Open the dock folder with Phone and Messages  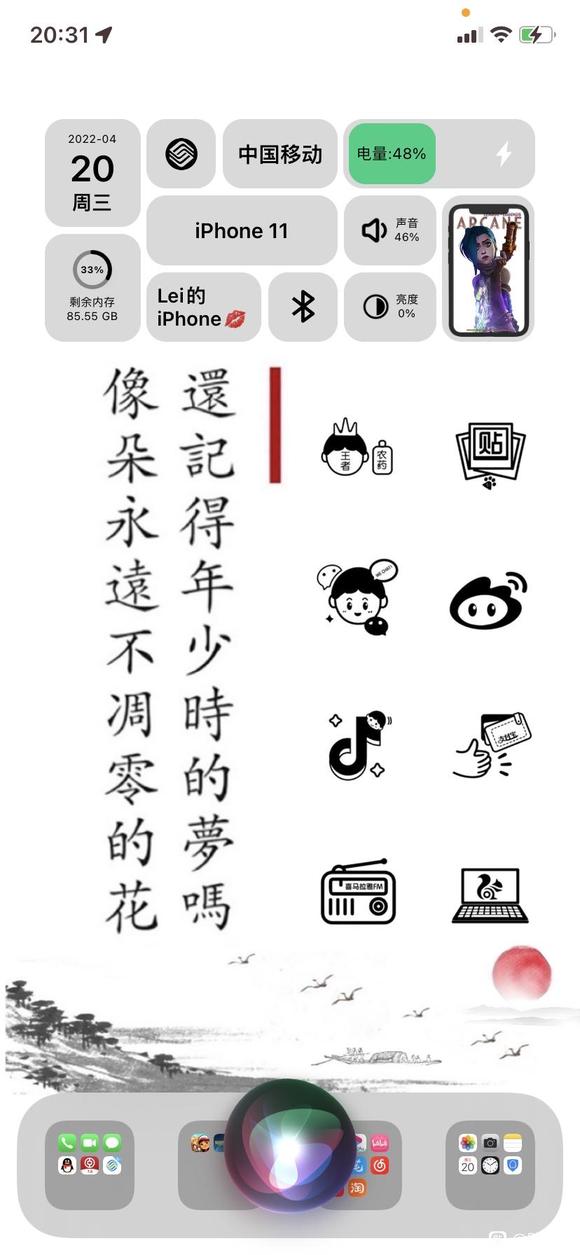(89, 1165)
